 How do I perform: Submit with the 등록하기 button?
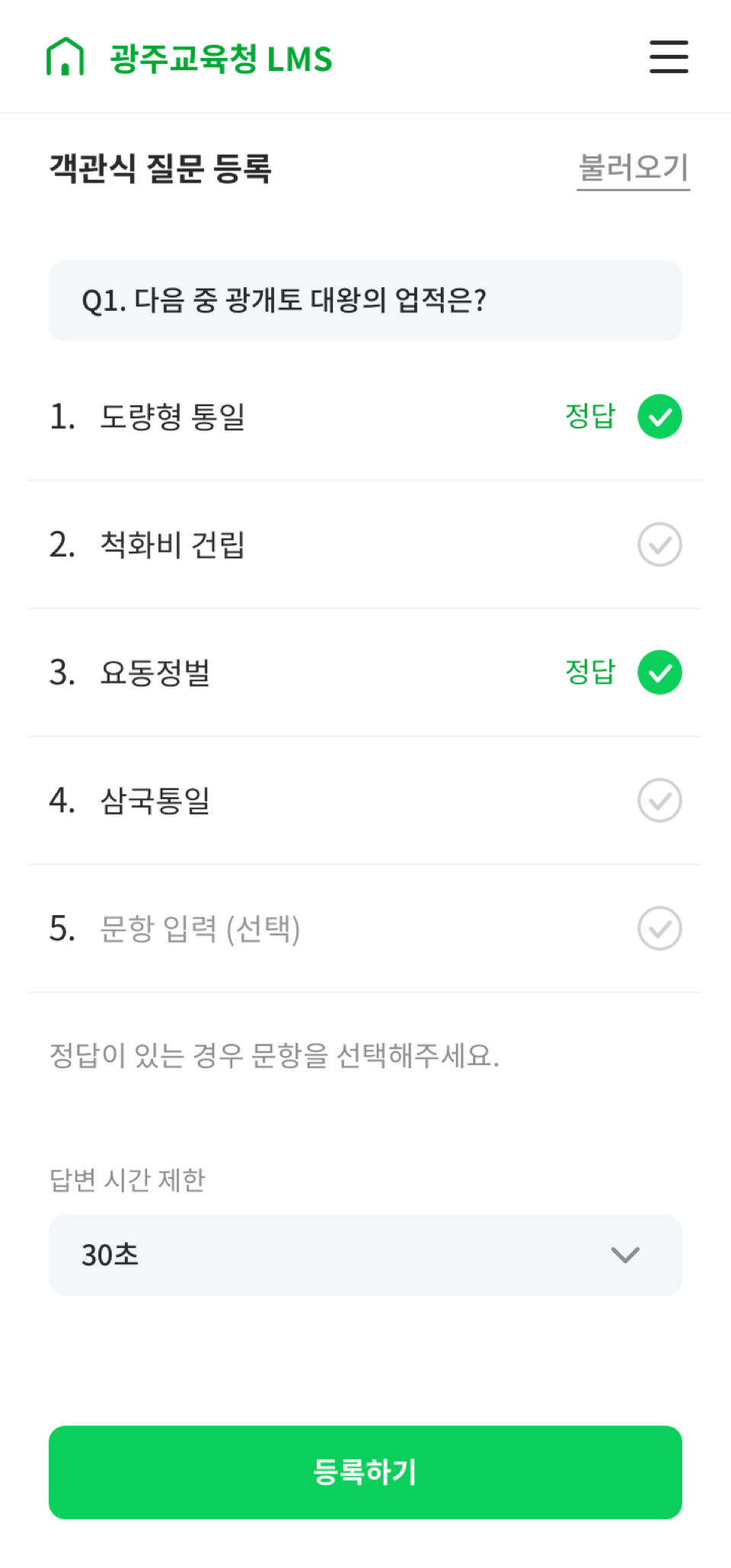365,1473
